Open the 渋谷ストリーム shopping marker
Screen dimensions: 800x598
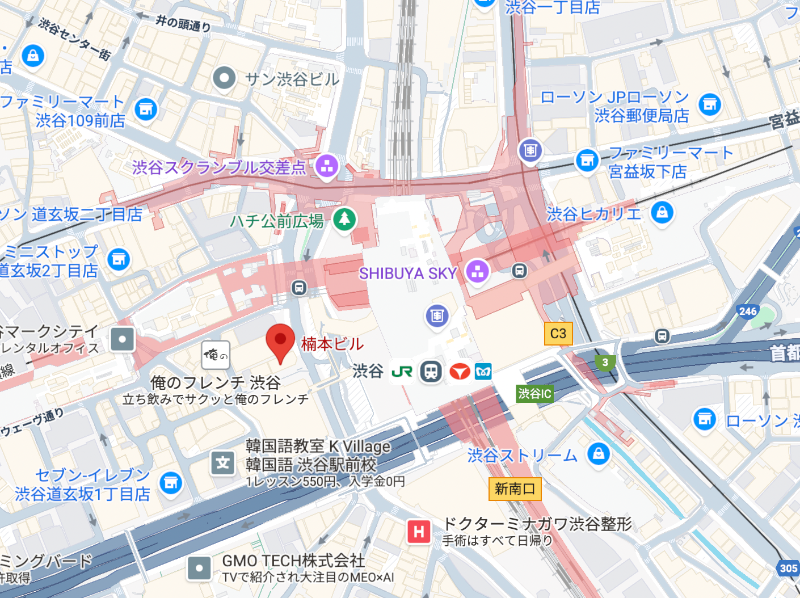point(598,454)
